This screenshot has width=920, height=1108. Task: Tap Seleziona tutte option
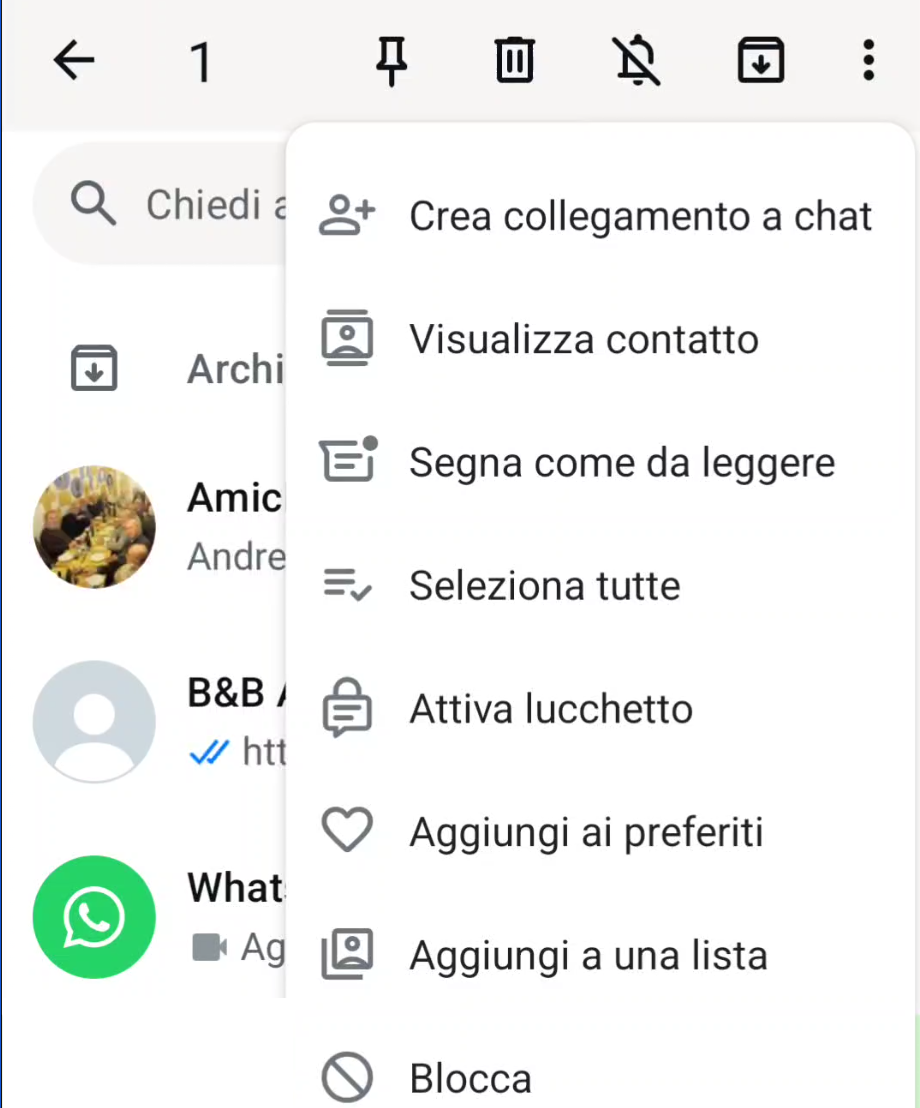(x=544, y=586)
